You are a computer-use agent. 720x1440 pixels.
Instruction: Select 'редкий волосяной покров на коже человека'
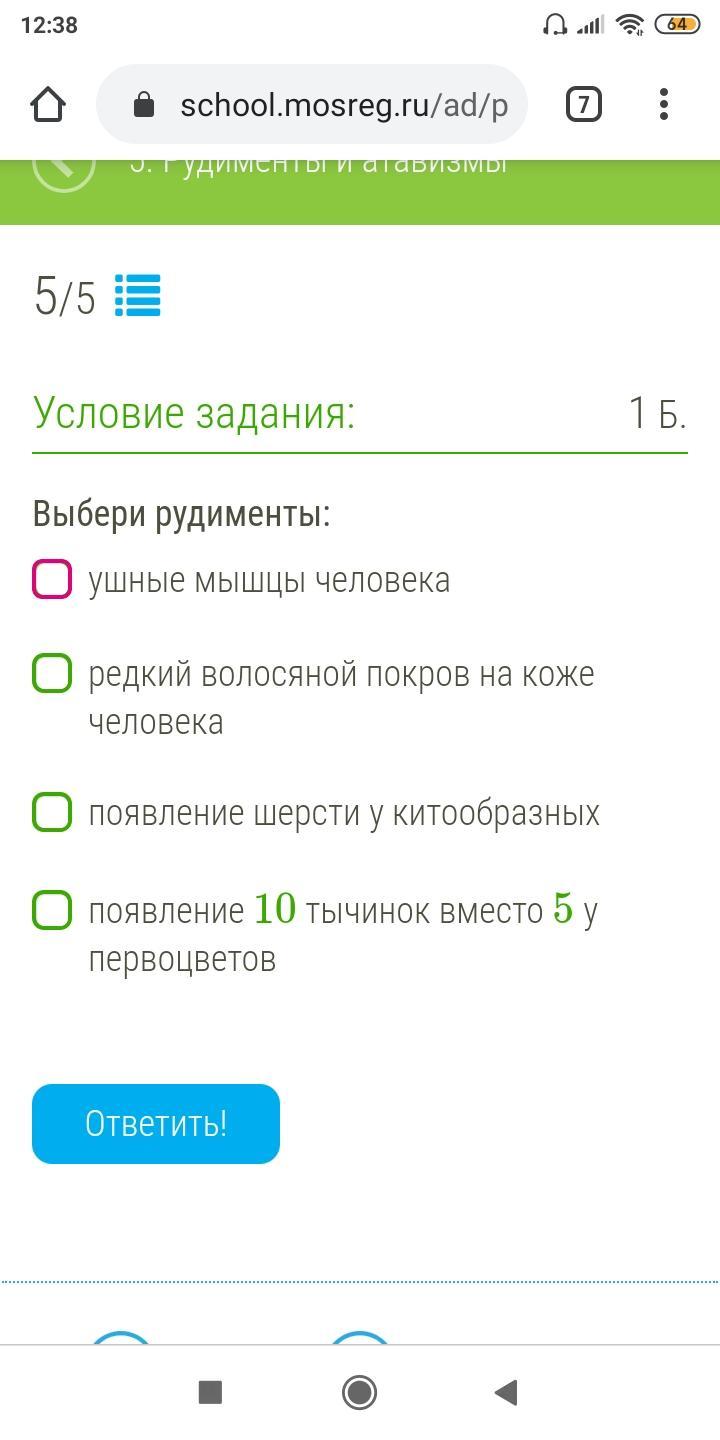coord(52,674)
